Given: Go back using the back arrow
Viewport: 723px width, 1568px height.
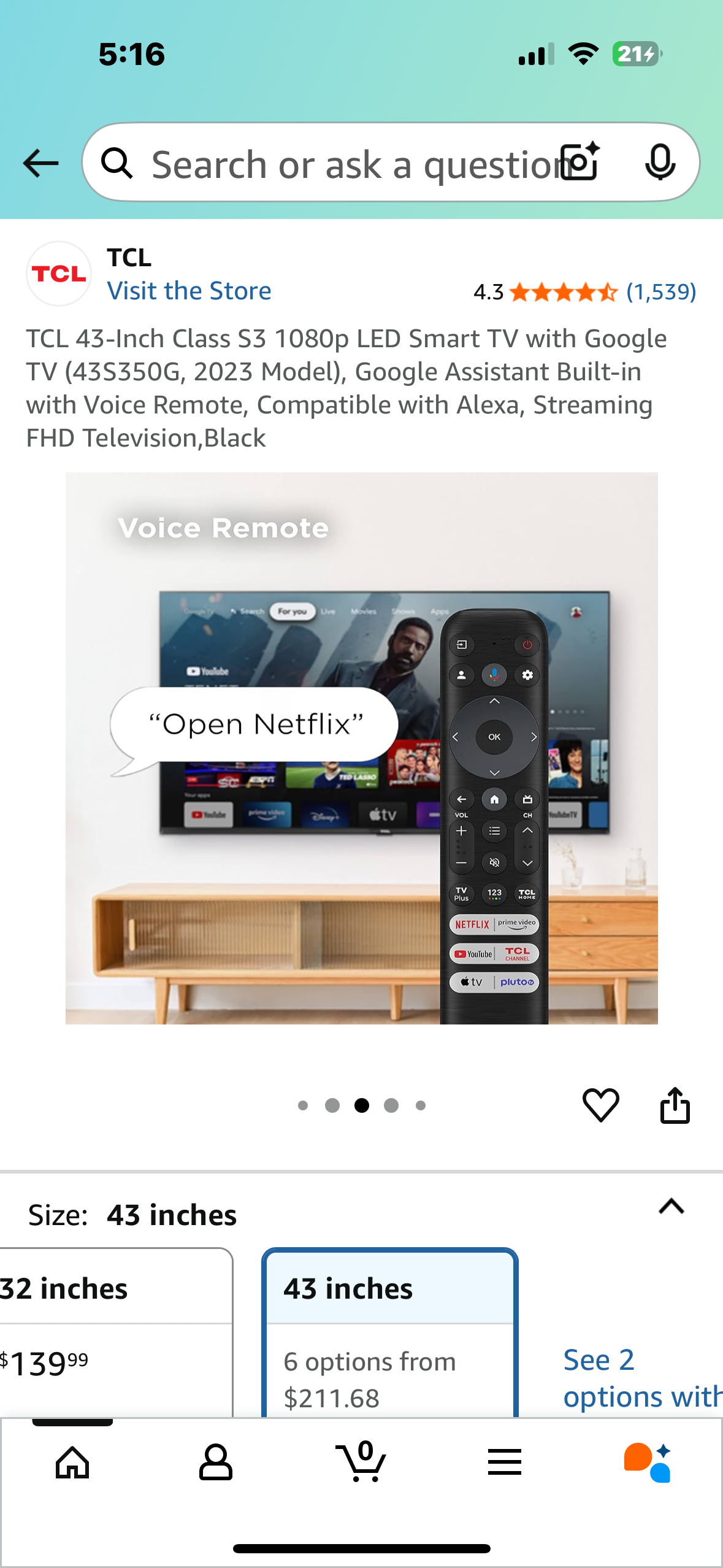Looking at the screenshot, I should (x=40, y=163).
